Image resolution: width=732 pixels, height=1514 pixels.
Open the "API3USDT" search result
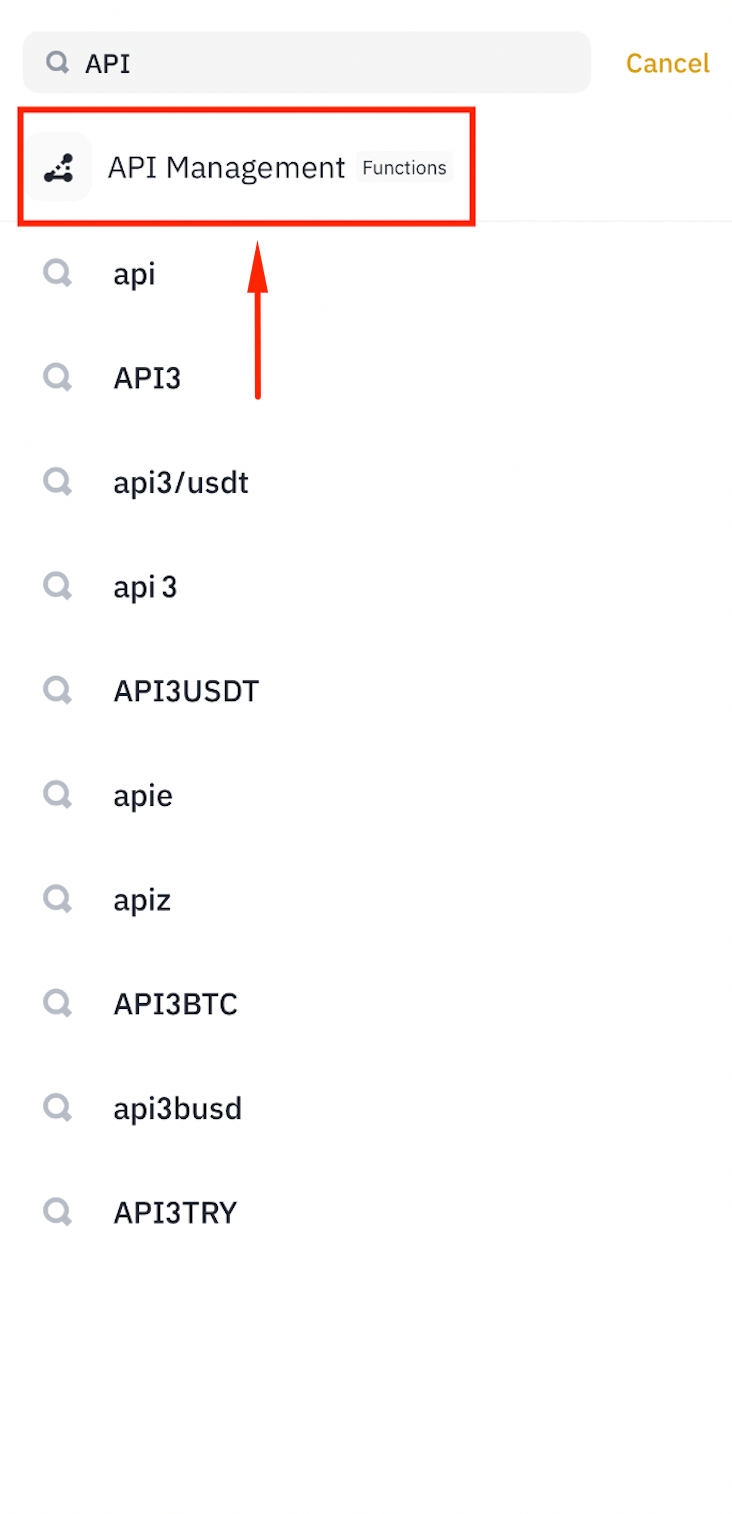186,690
